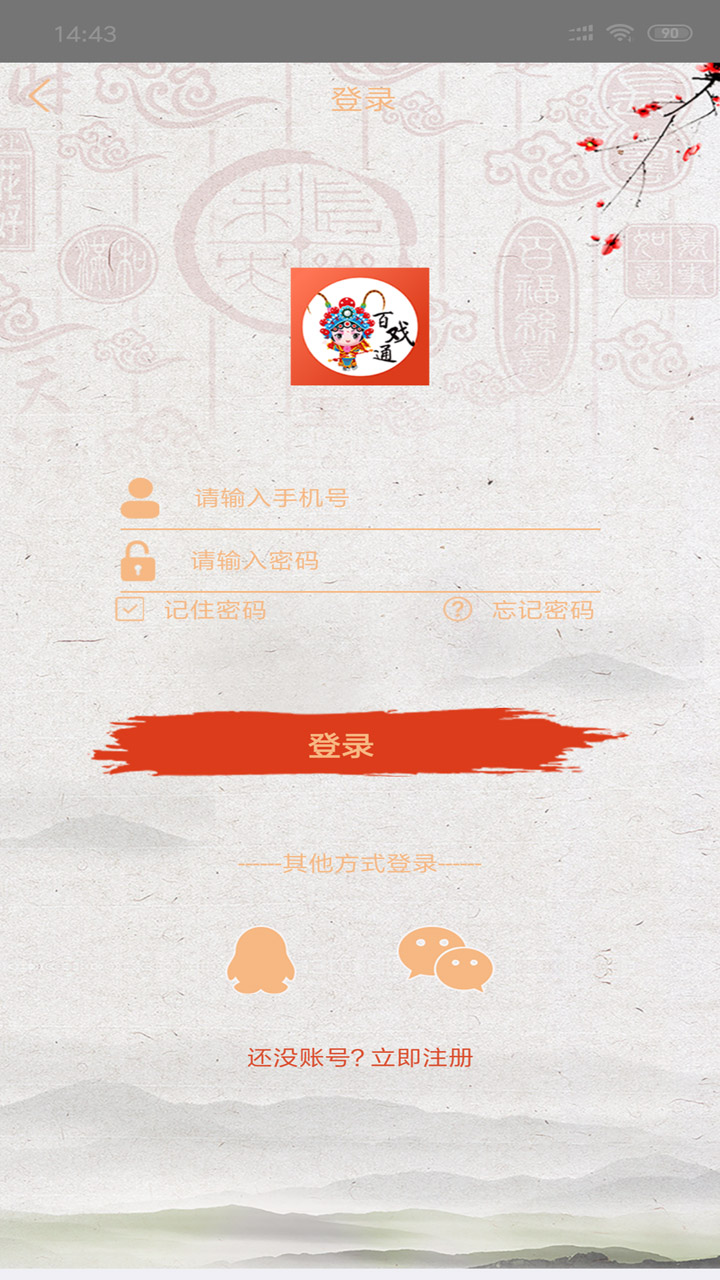Open the 立即注册 register link

pyautogui.click(x=422, y=1058)
